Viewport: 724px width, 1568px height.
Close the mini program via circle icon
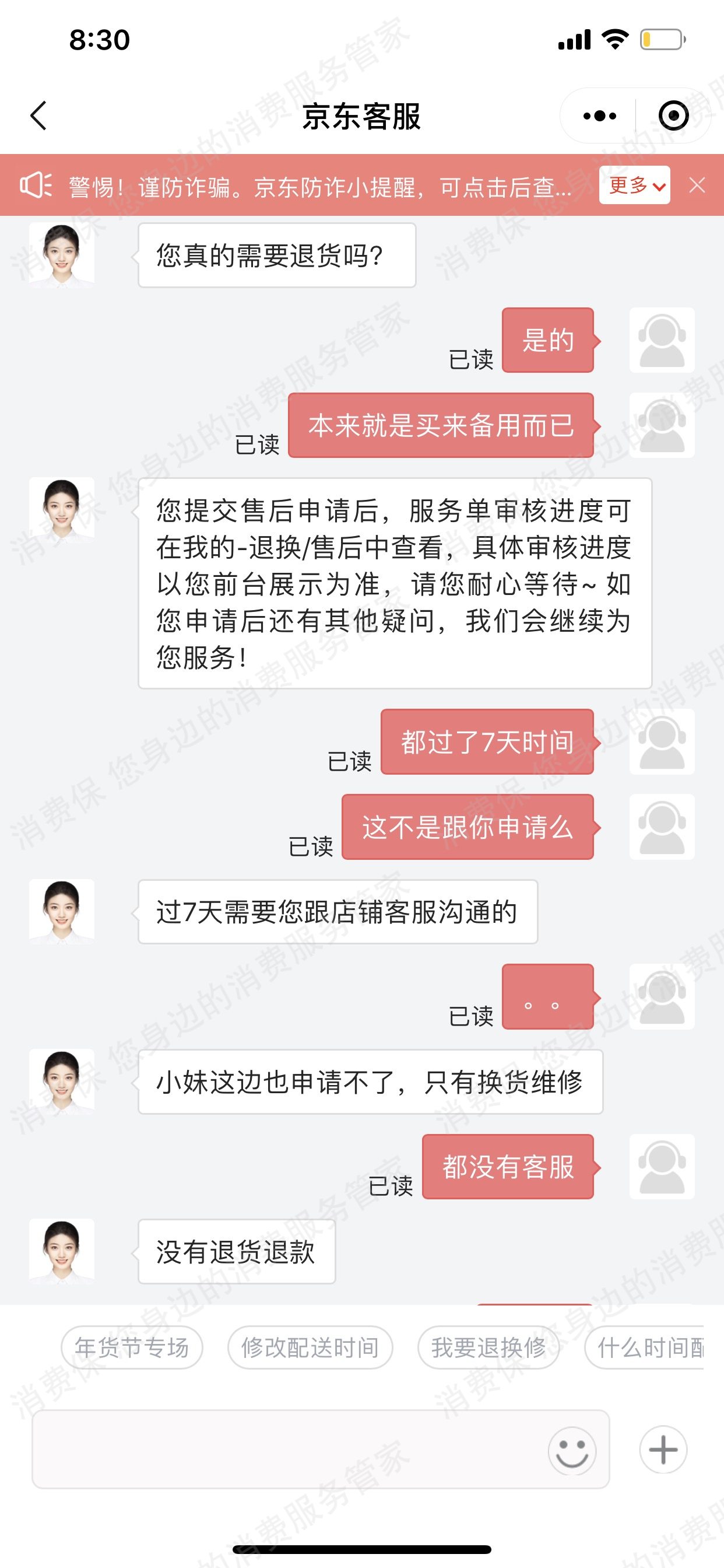[x=673, y=116]
